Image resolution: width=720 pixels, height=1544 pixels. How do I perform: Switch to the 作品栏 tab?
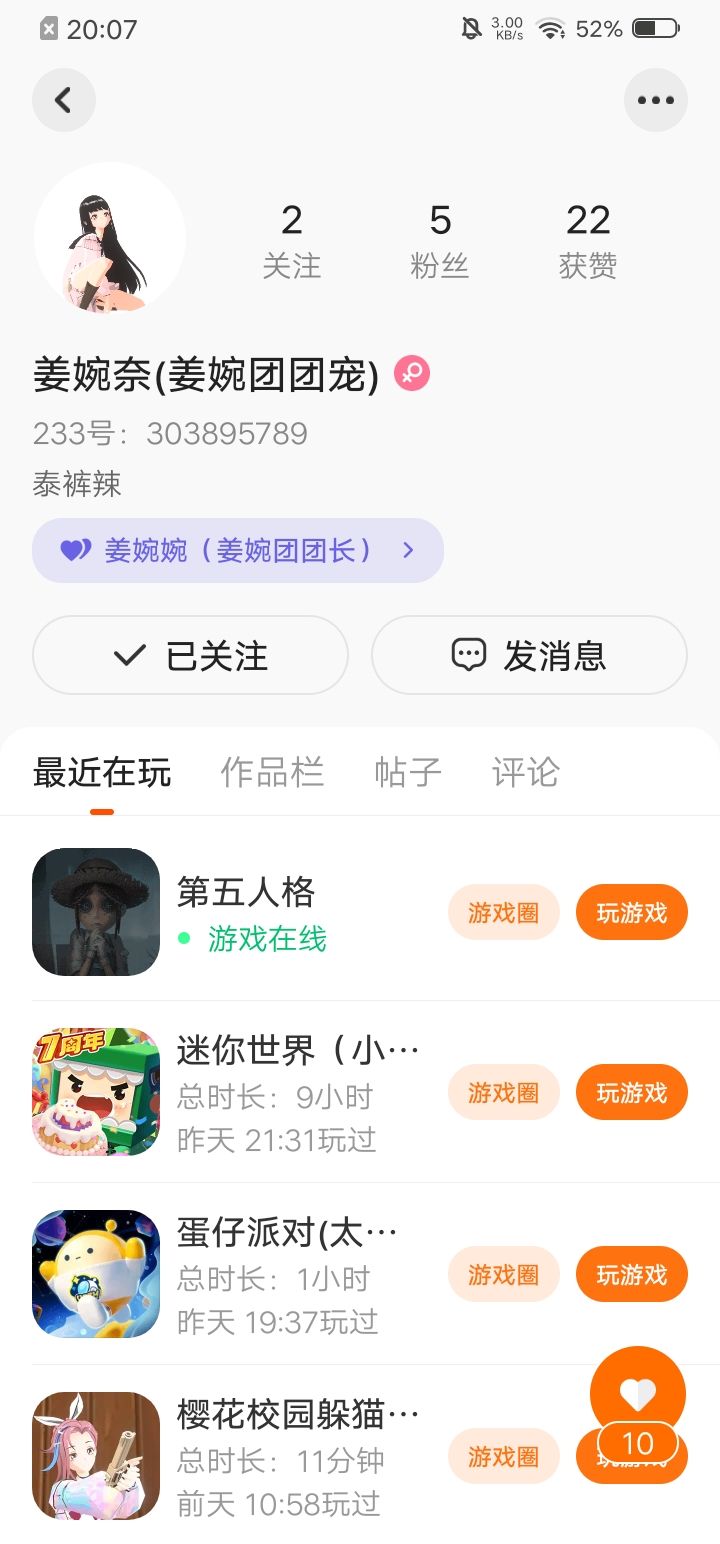(x=272, y=773)
